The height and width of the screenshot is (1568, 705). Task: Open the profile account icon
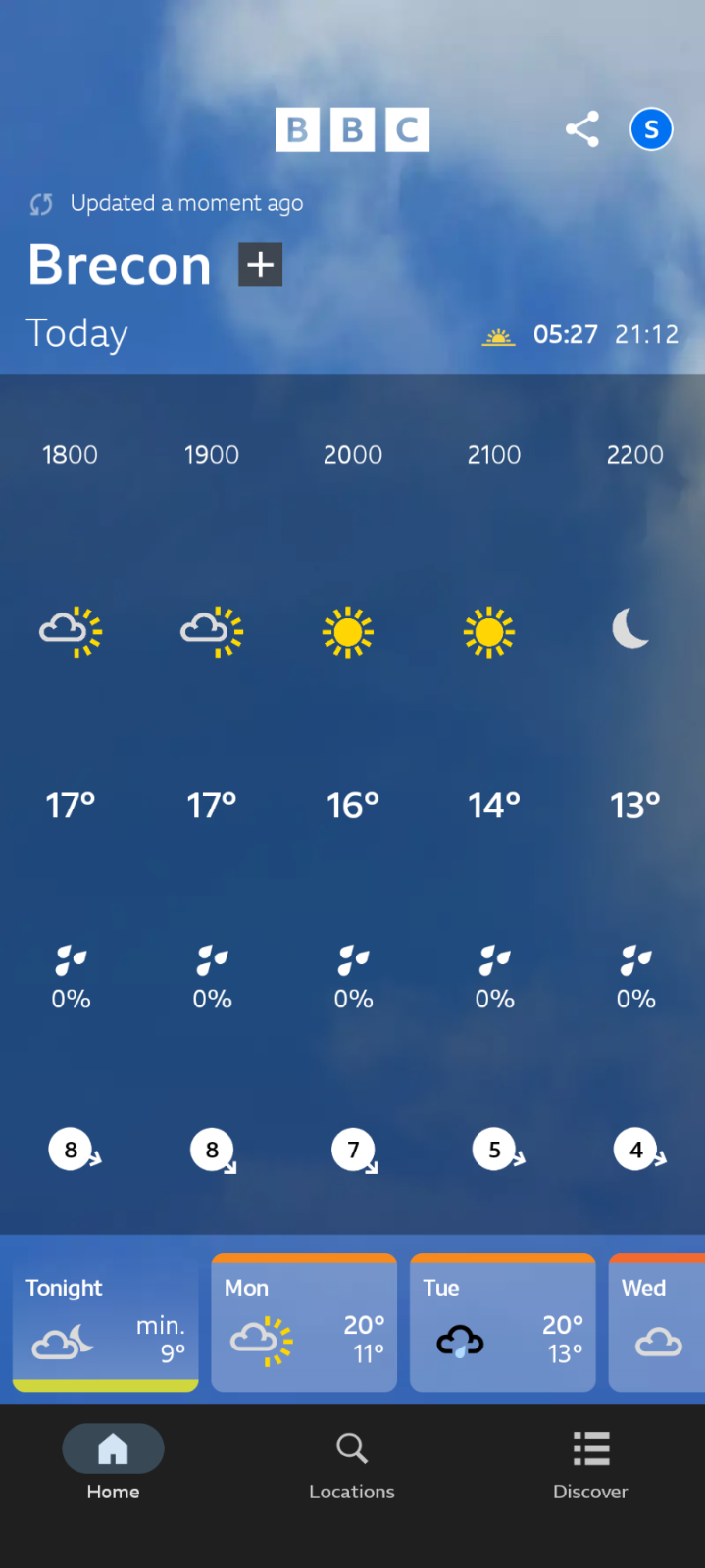[651, 129]
